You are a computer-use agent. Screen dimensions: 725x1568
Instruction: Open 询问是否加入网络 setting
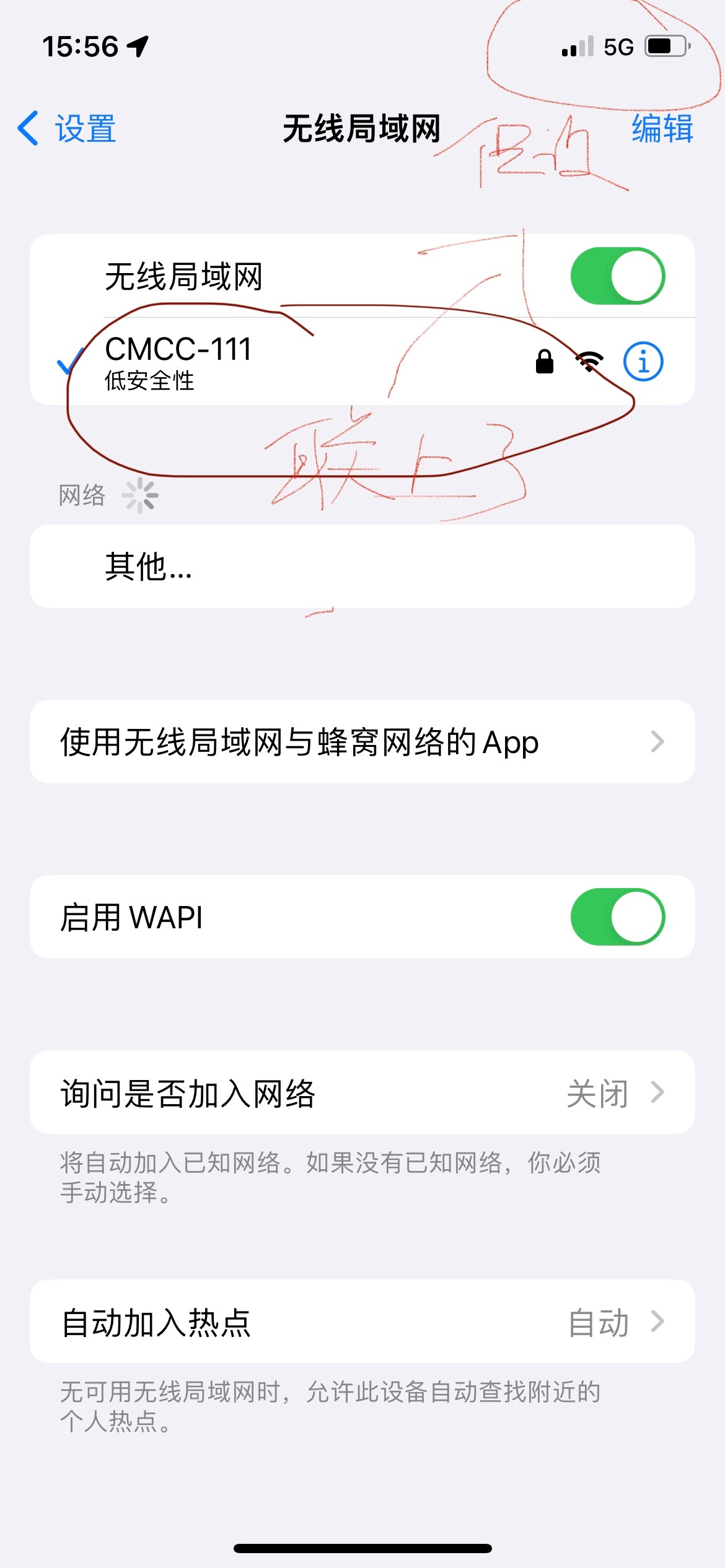[362, 1093]
